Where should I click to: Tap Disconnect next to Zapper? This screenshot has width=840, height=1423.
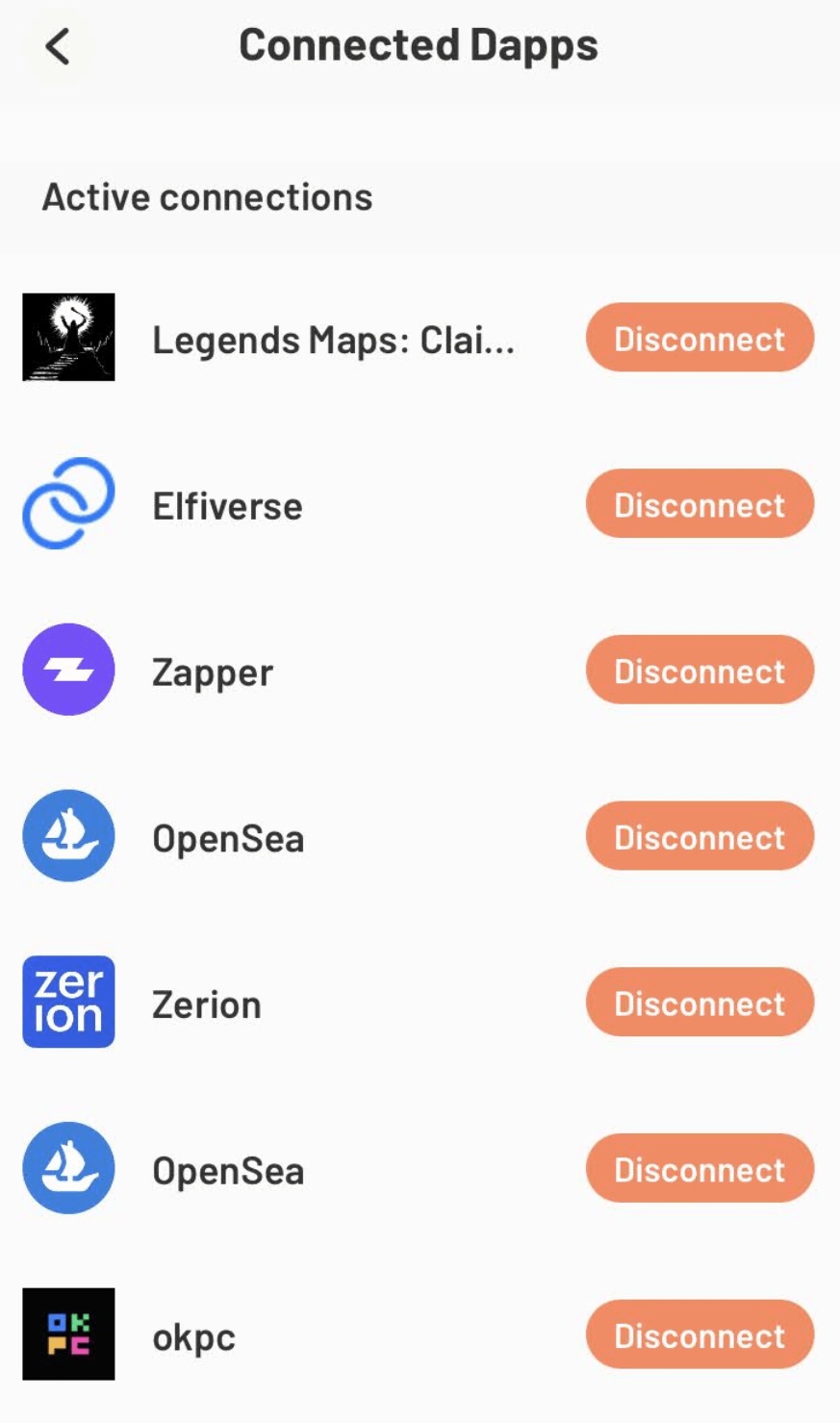pos(700,672)
